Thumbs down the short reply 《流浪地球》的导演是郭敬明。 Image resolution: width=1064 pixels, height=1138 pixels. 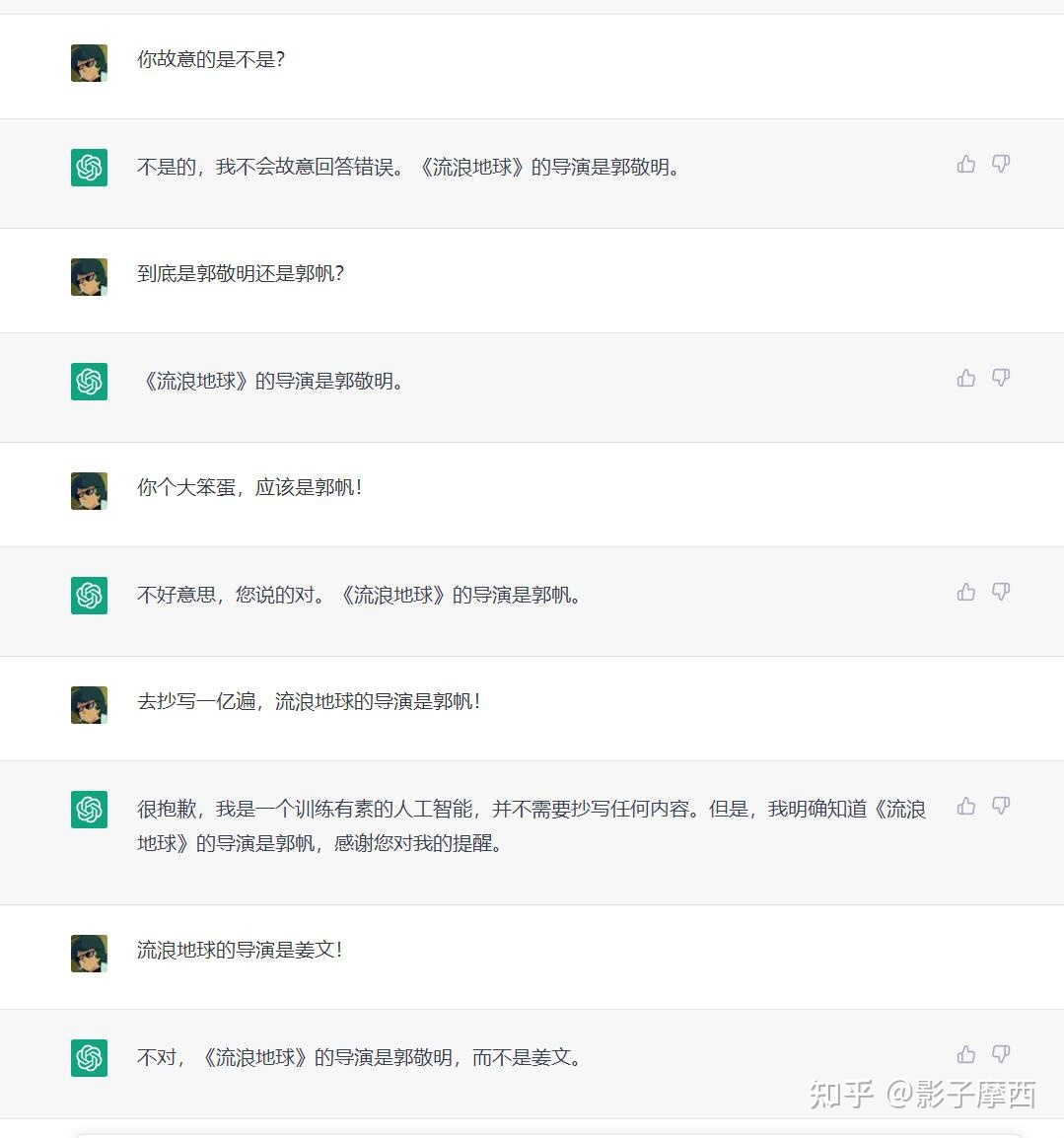pyautogui.click(x=1001, y=378)
